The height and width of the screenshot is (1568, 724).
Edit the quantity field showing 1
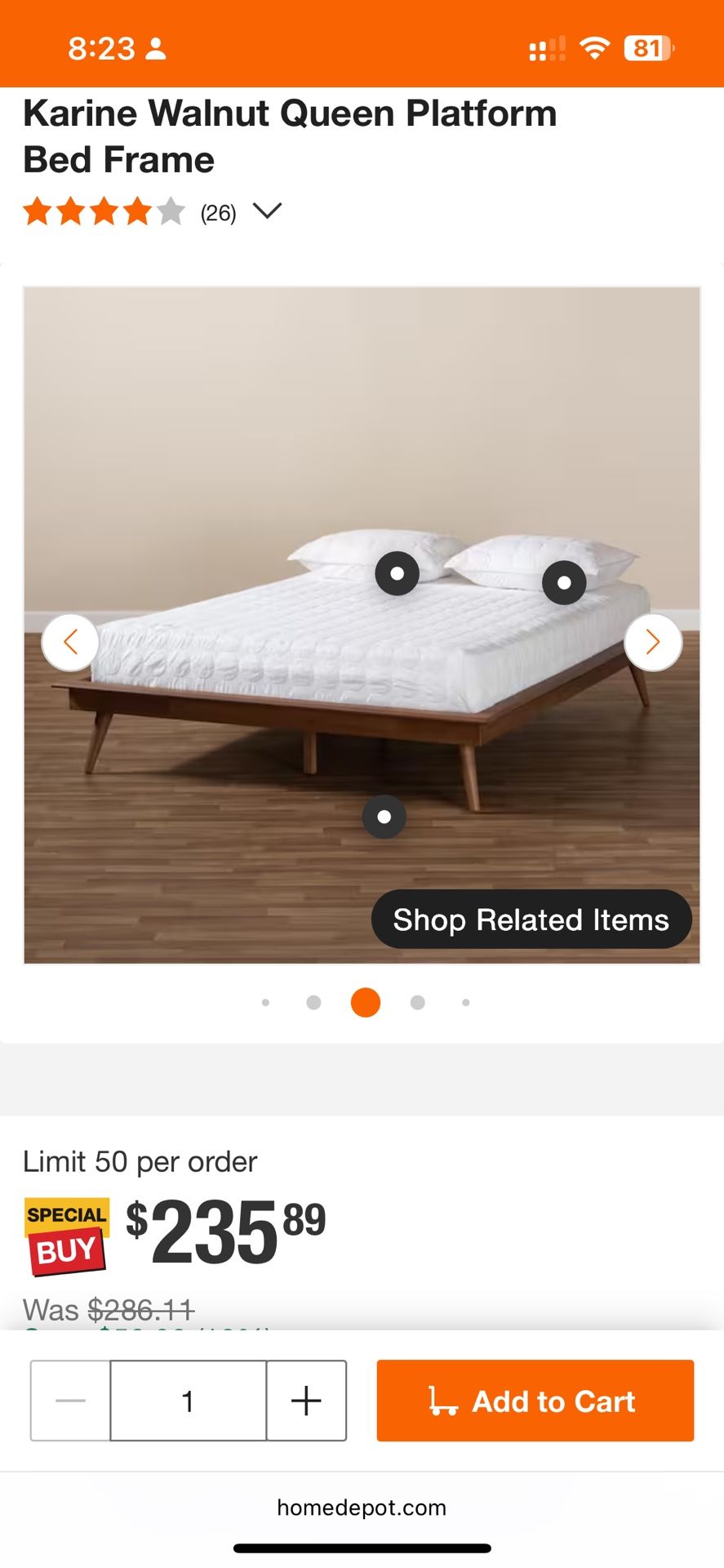click(x=189, y=1401)
